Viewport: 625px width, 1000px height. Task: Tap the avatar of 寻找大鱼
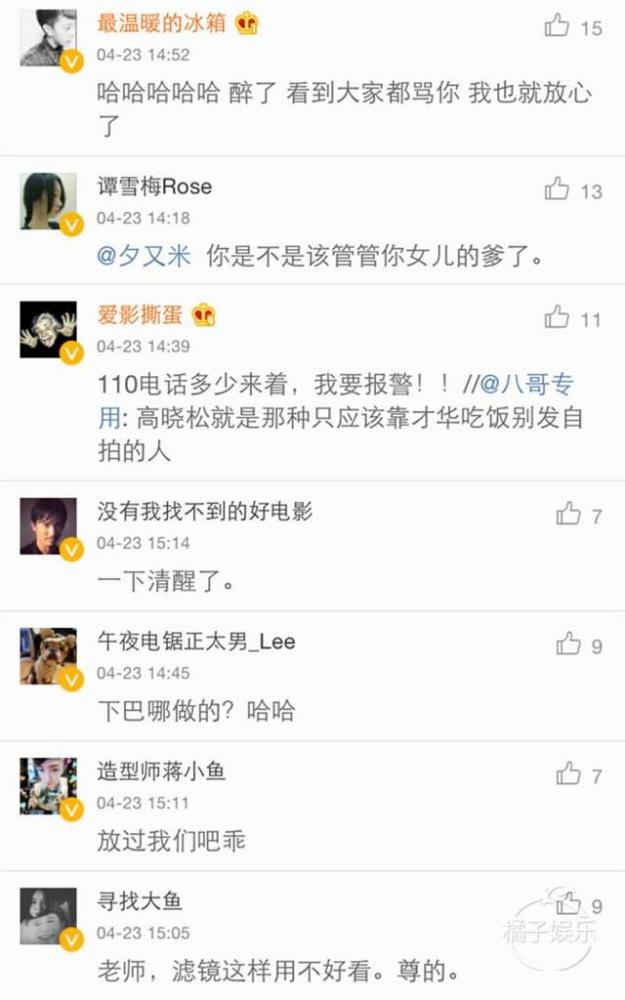coord(48,916)
